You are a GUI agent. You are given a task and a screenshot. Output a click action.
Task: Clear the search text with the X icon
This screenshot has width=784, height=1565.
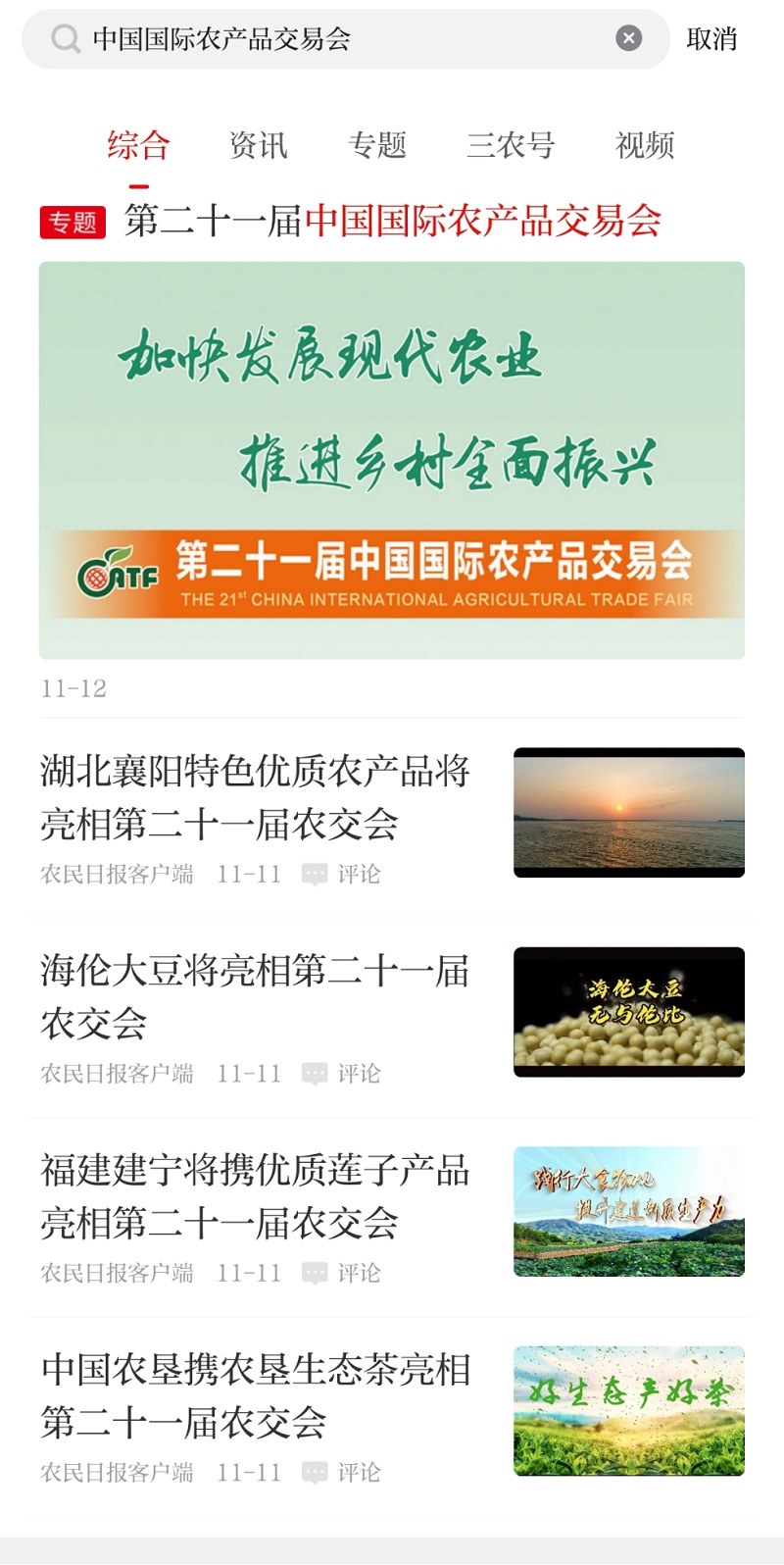pyautogui.click(x=628, y=38)
